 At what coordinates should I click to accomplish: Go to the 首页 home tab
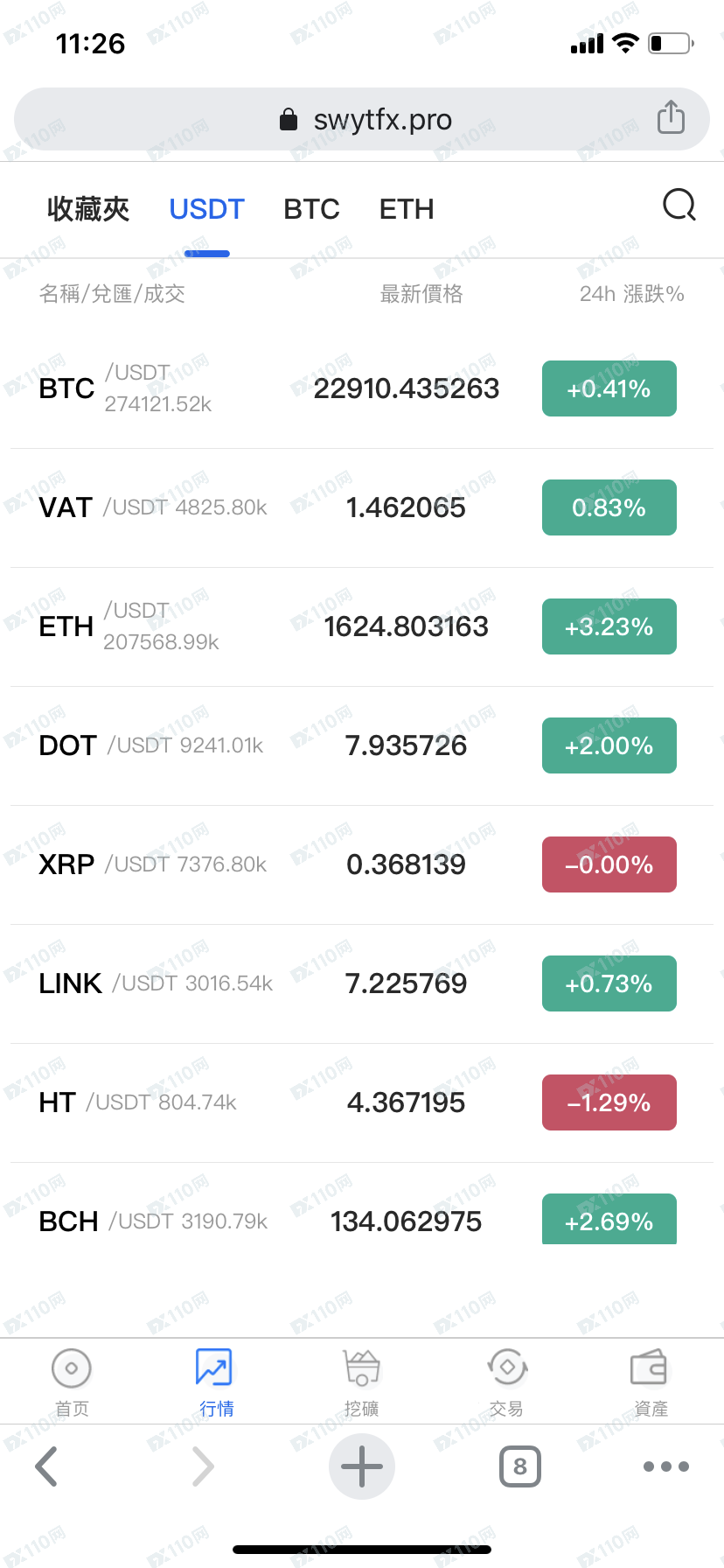click(x=72, y=1382)
